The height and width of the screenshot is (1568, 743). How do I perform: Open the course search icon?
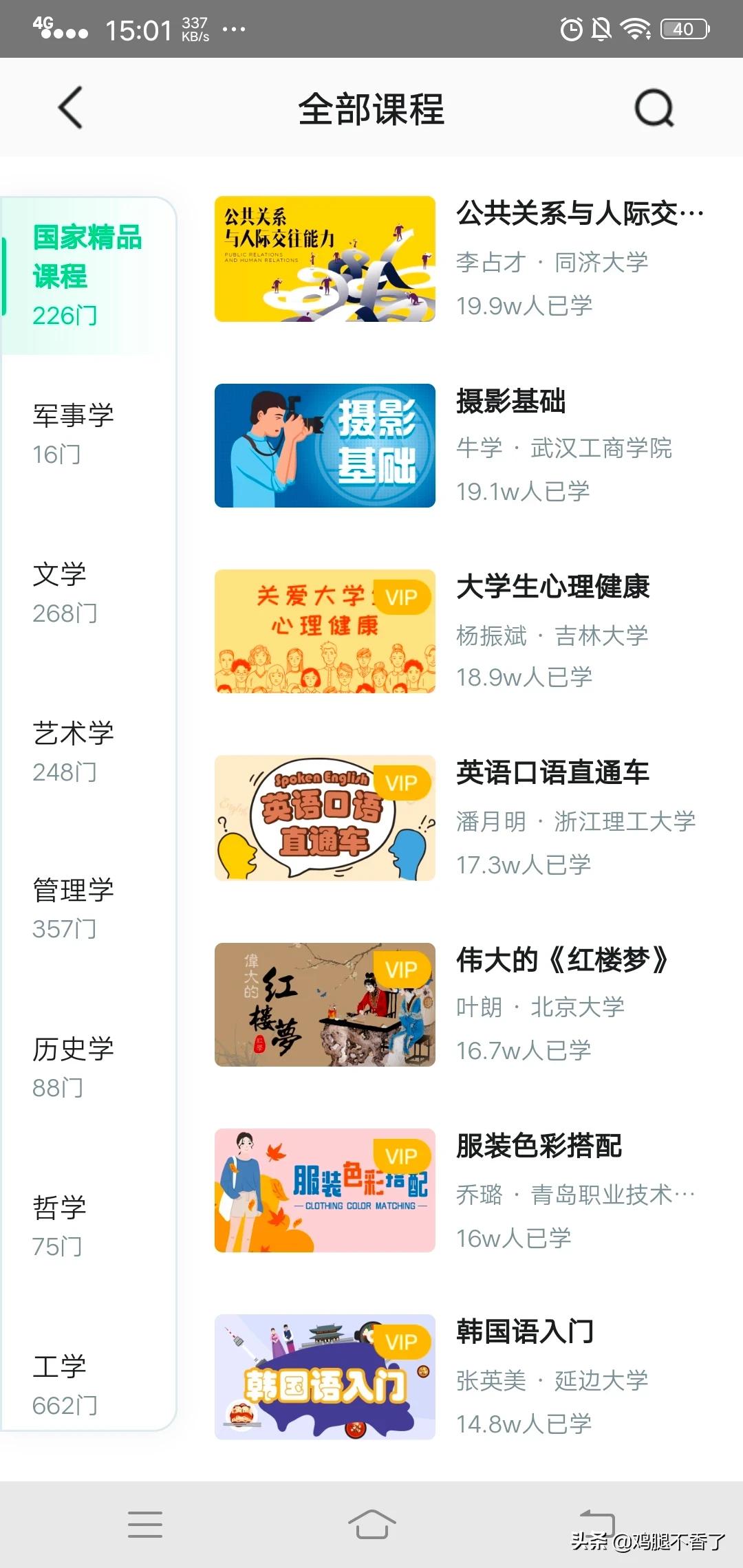(x=654, y=108)
